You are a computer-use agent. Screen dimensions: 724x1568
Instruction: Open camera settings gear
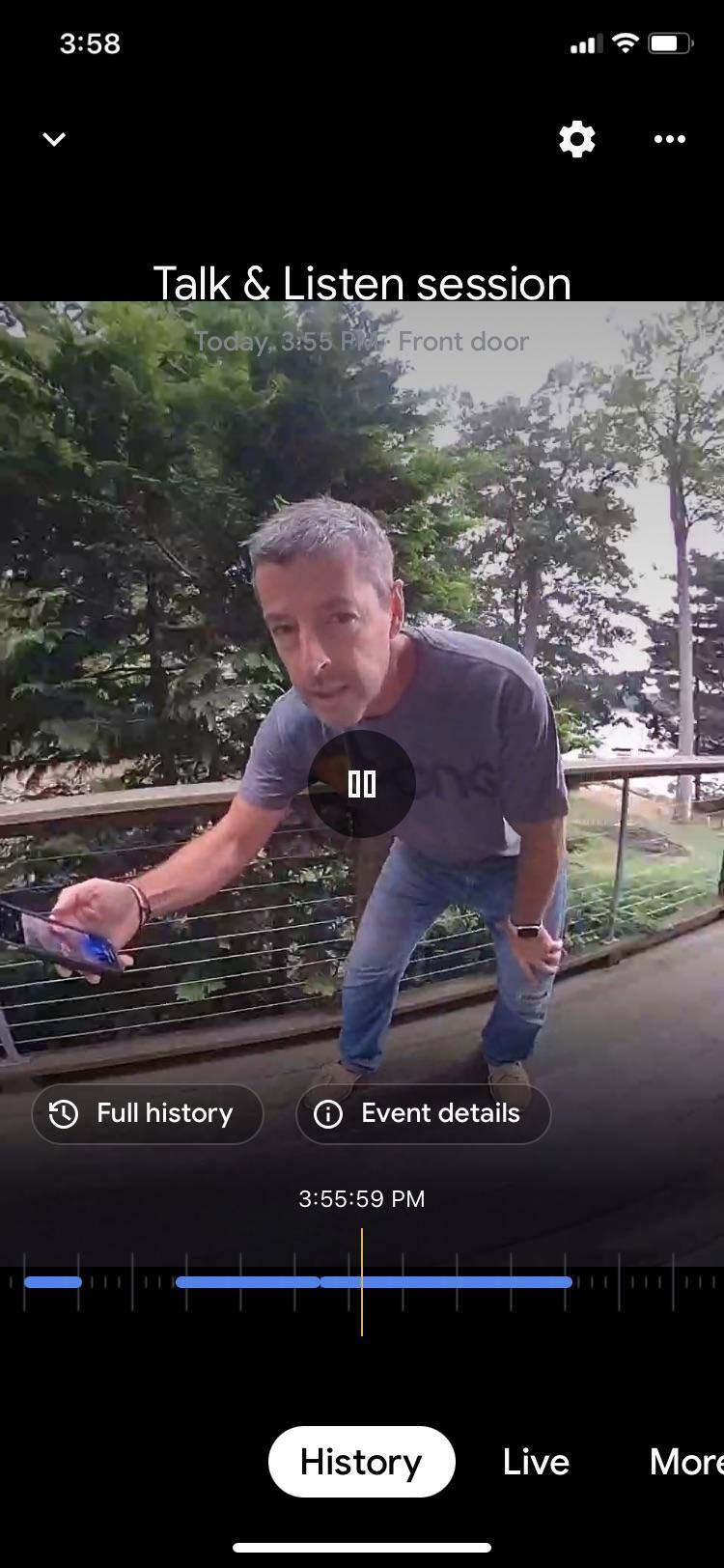577,139
